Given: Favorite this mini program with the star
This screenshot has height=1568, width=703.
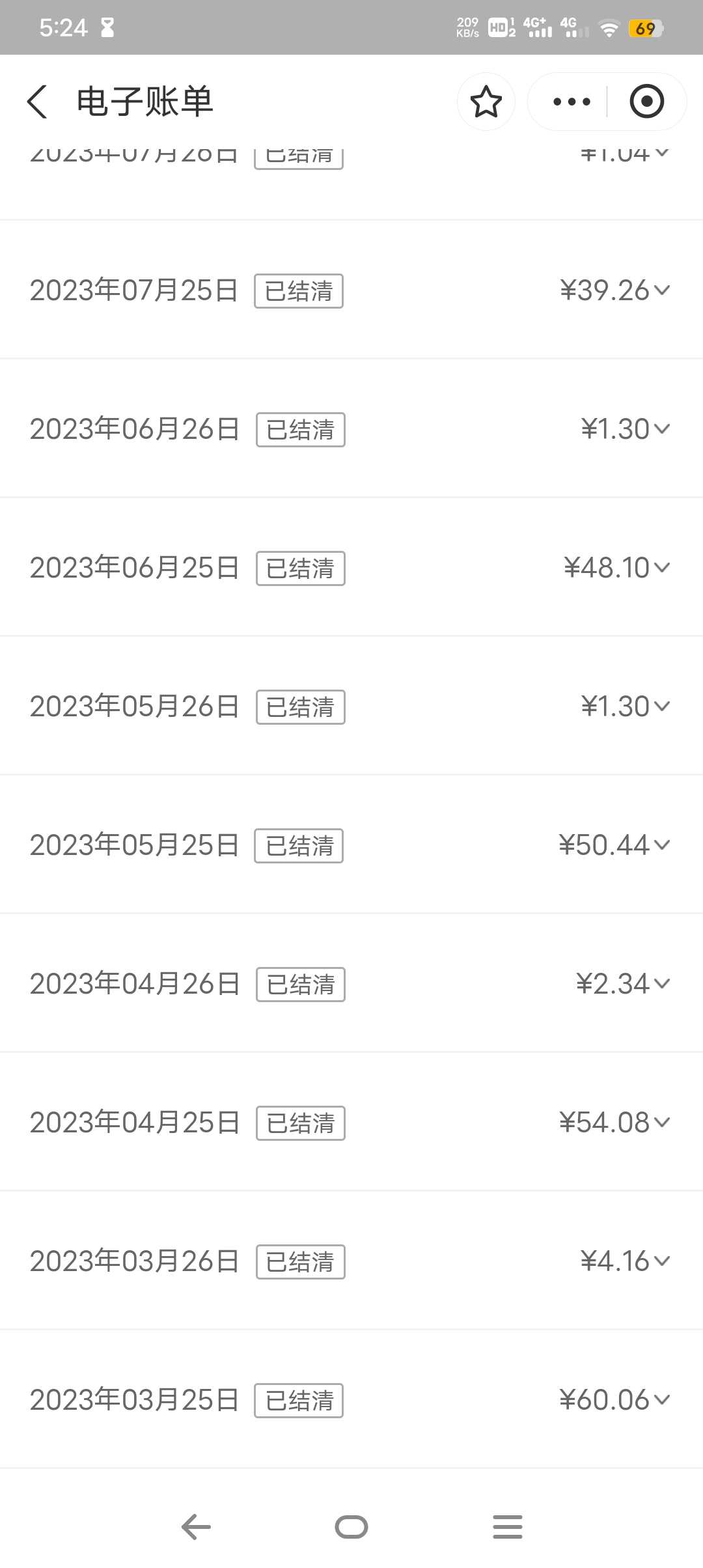Looking at the screenshot, I should tap(486, 102).
